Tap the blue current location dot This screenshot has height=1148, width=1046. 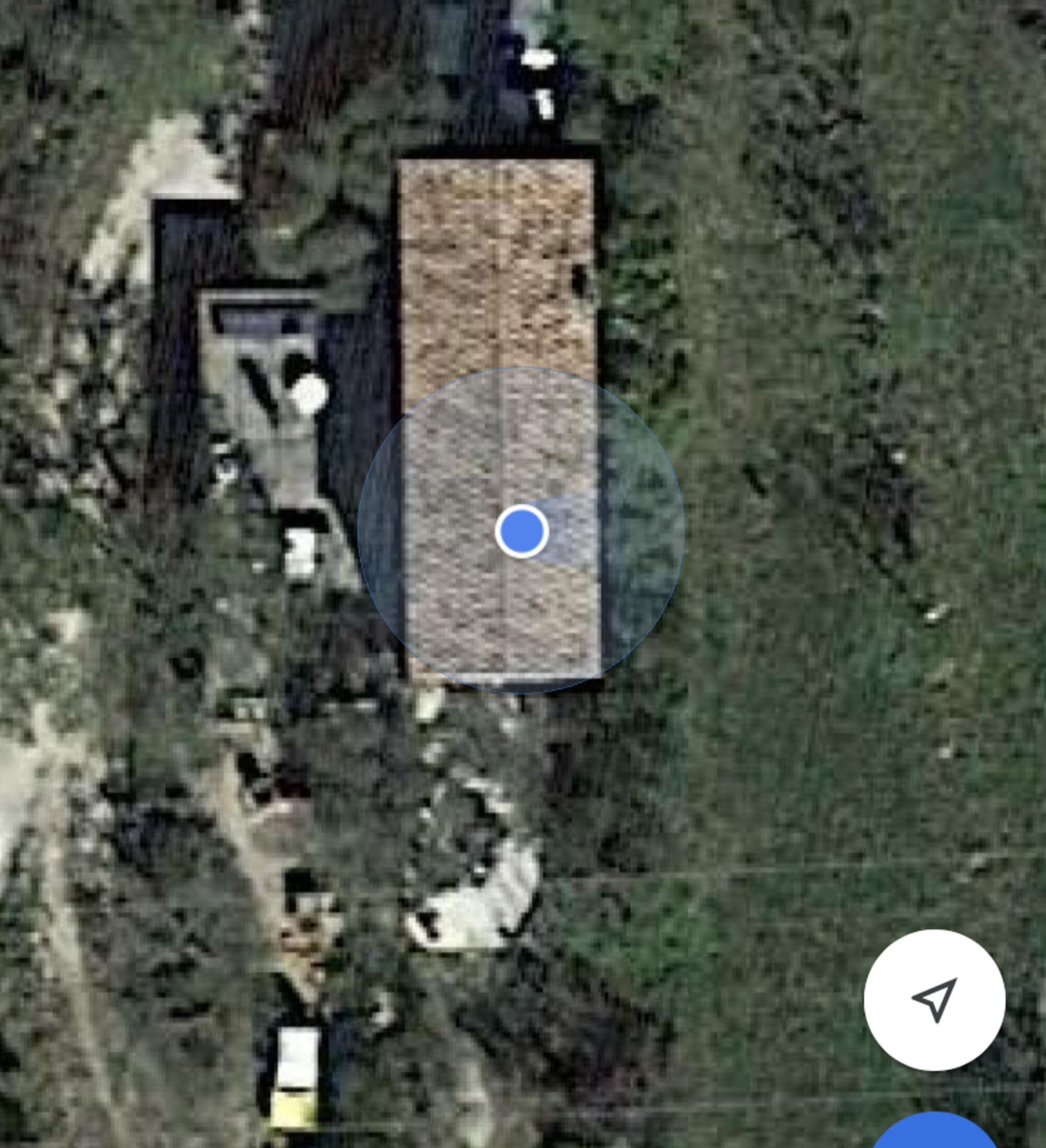(x=522, y=531)
